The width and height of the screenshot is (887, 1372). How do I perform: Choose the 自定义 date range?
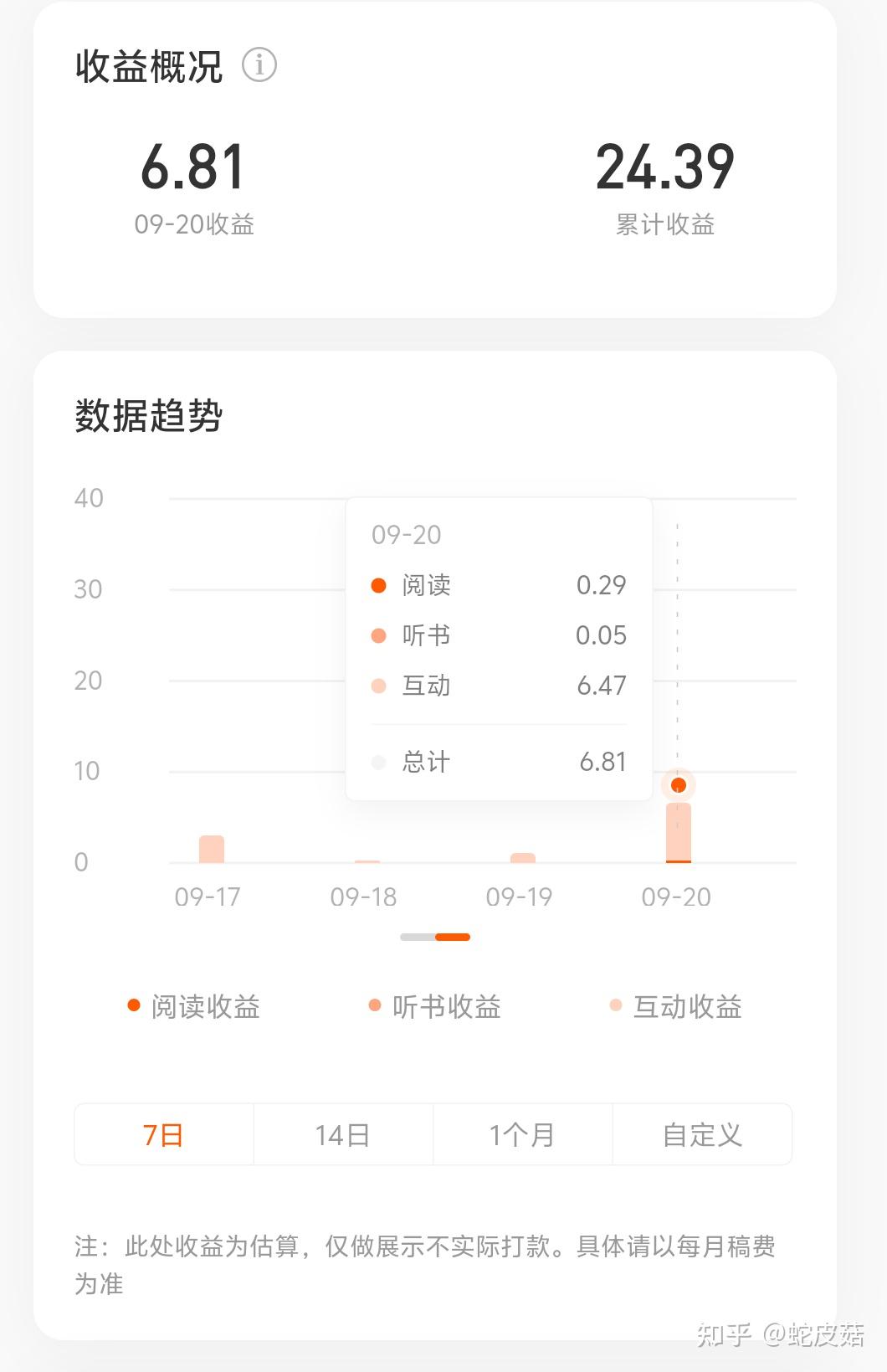[702, 1135]
